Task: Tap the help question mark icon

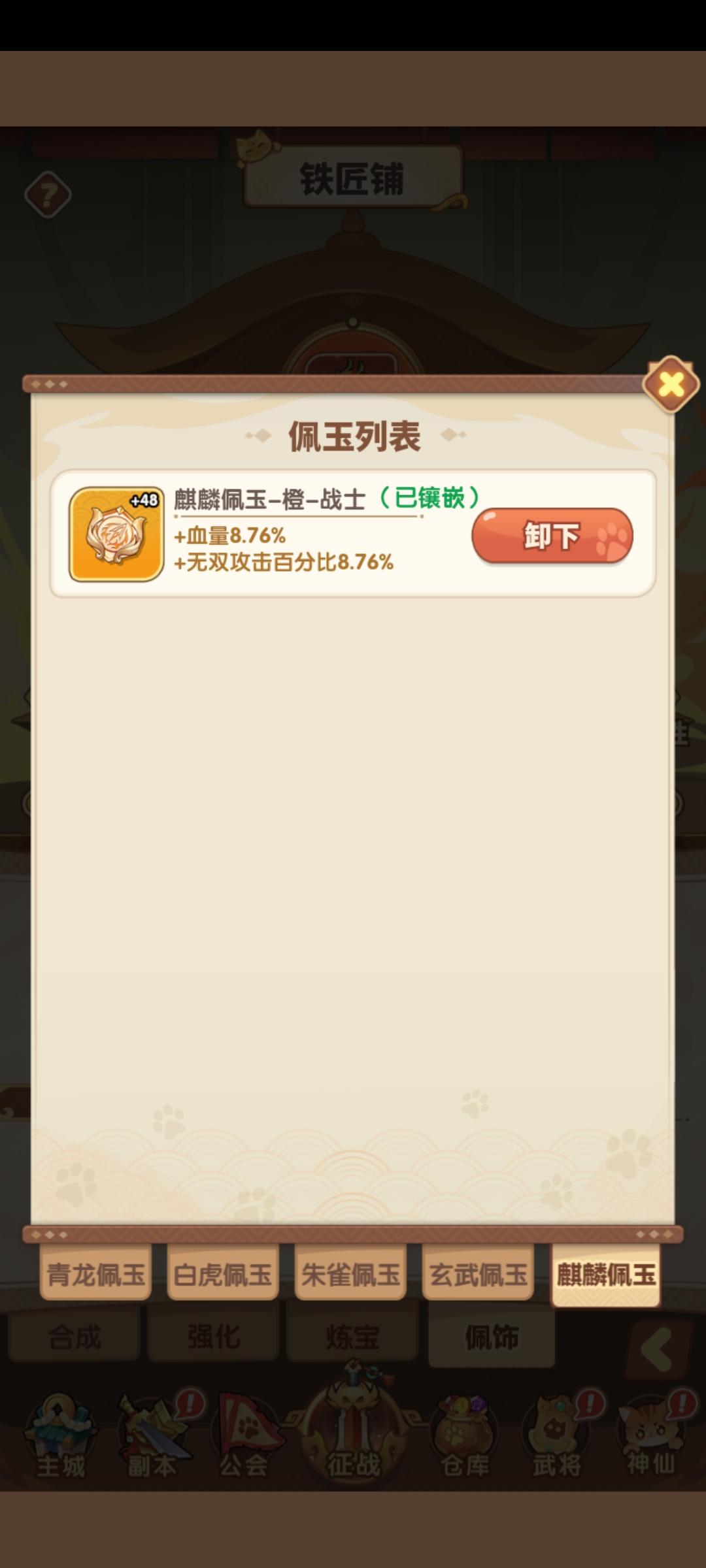Action: (48, 193)
